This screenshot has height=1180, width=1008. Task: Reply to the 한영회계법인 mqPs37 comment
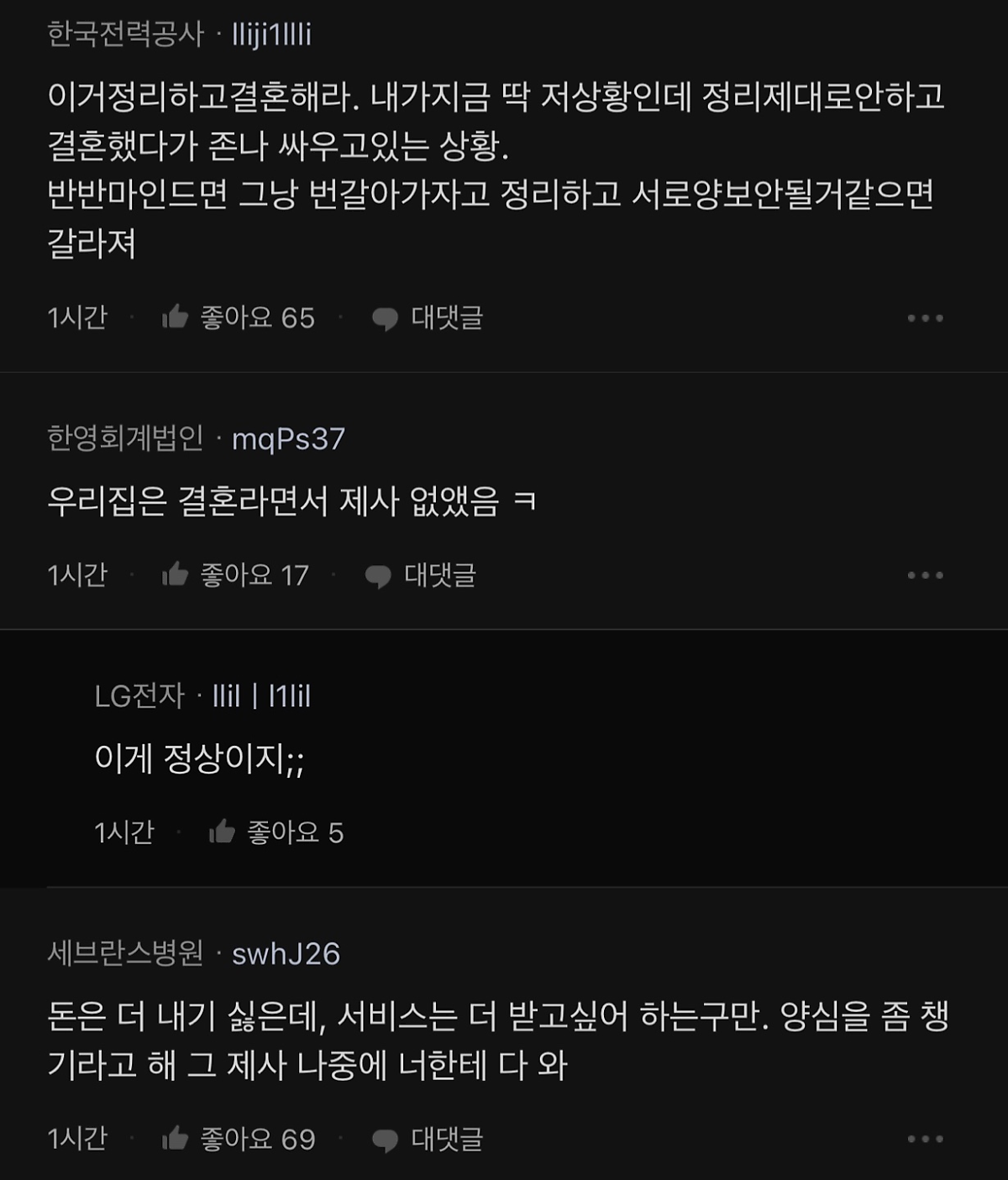pyautogui.click(x=421, y=575)
